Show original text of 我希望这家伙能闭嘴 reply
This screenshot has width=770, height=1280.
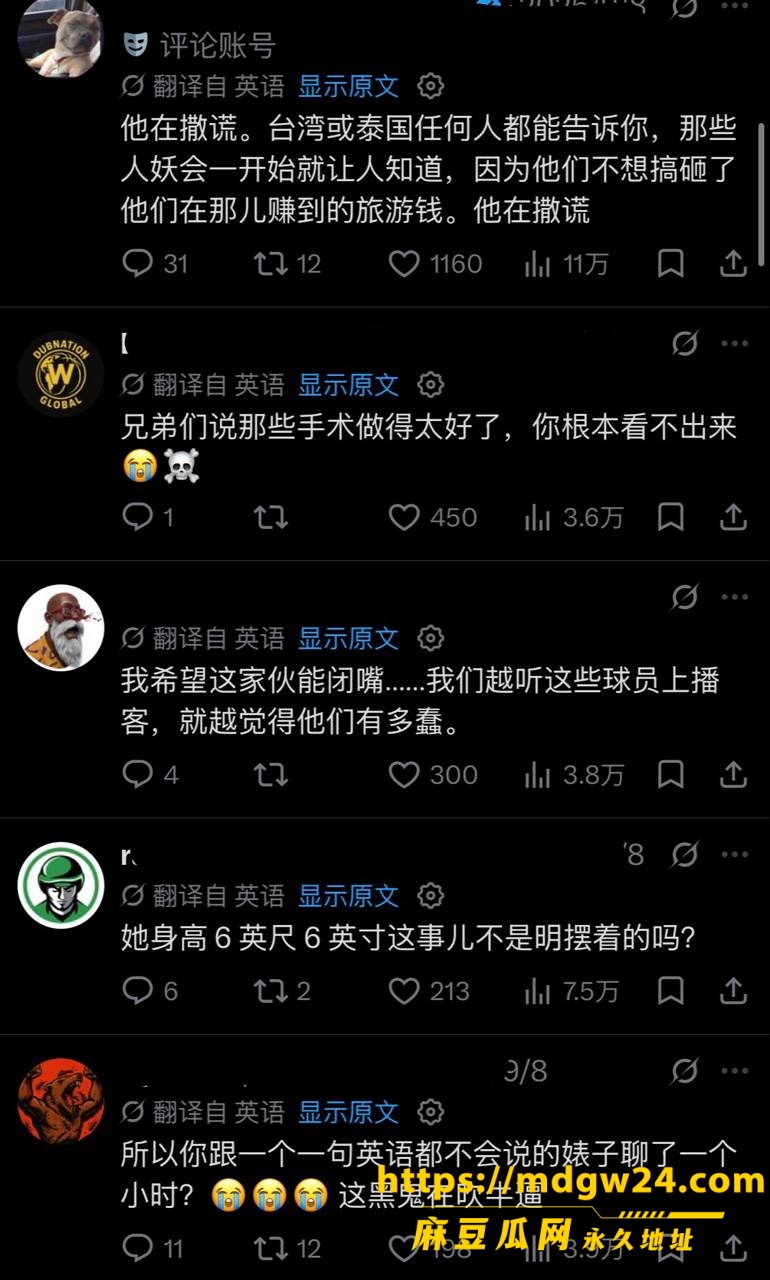pyautogui.click(x=348, y=638)
